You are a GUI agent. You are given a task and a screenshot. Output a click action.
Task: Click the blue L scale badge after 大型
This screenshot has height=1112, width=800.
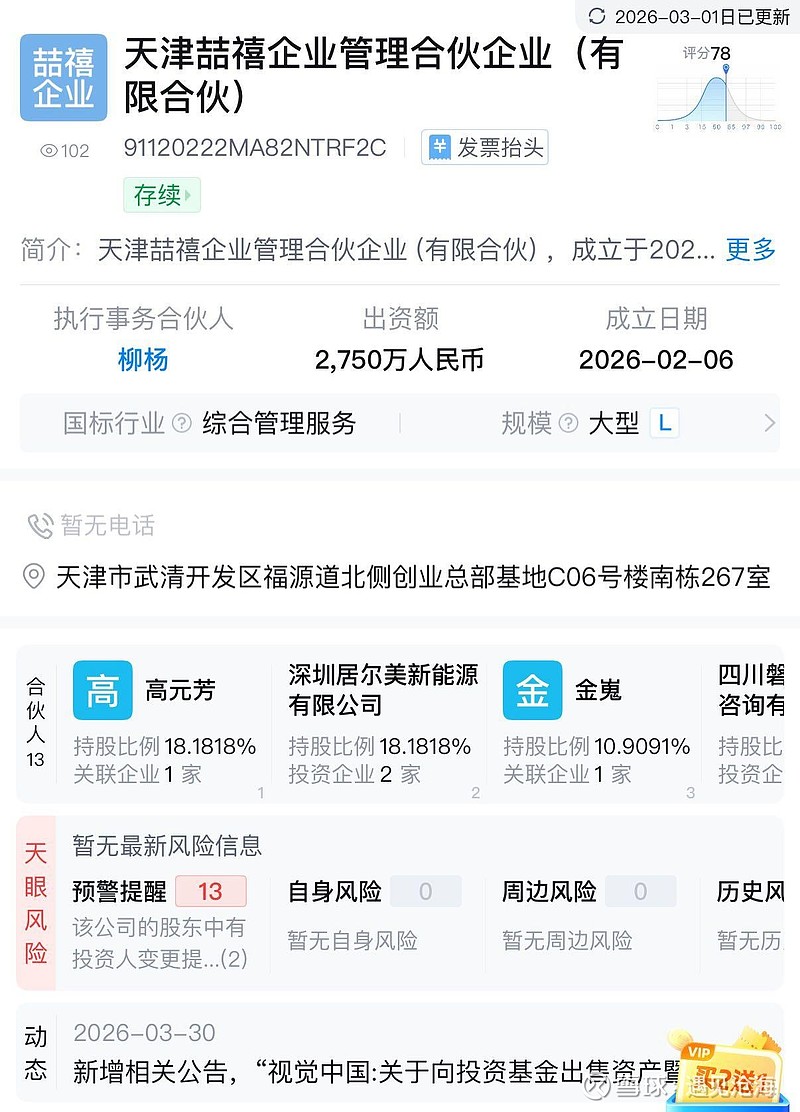(662, 424)
